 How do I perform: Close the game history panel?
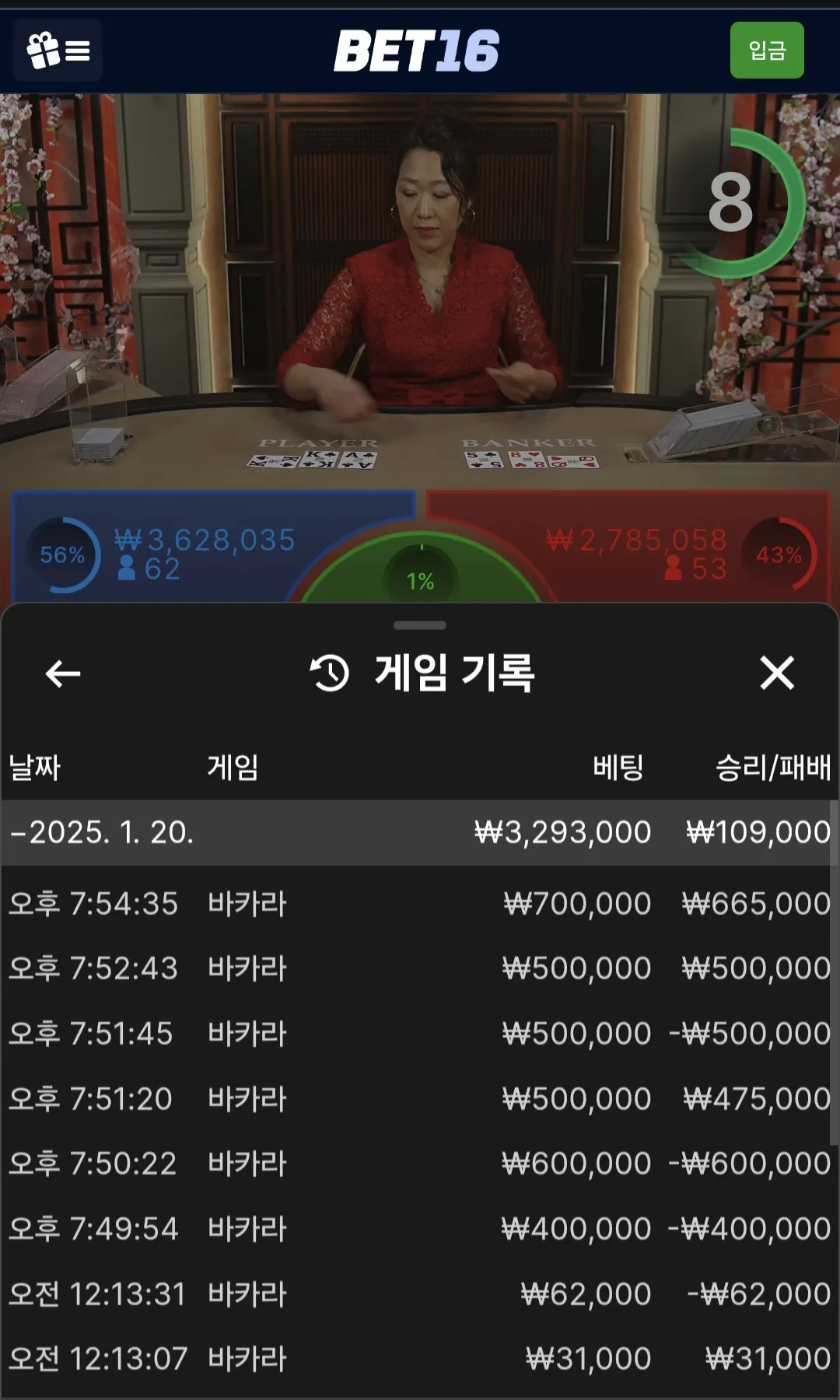click(776, 674)
